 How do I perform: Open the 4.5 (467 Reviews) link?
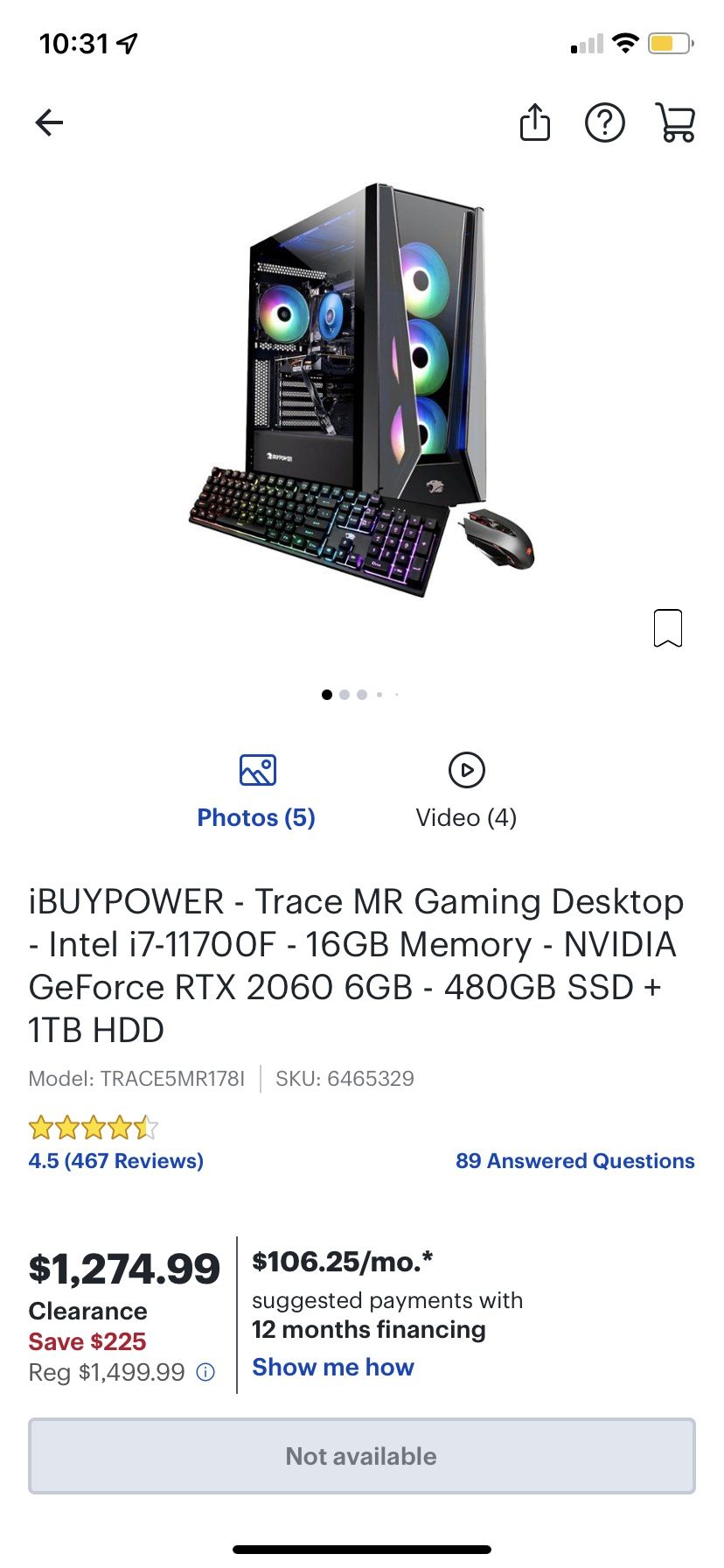click(x=115, y=1160)
